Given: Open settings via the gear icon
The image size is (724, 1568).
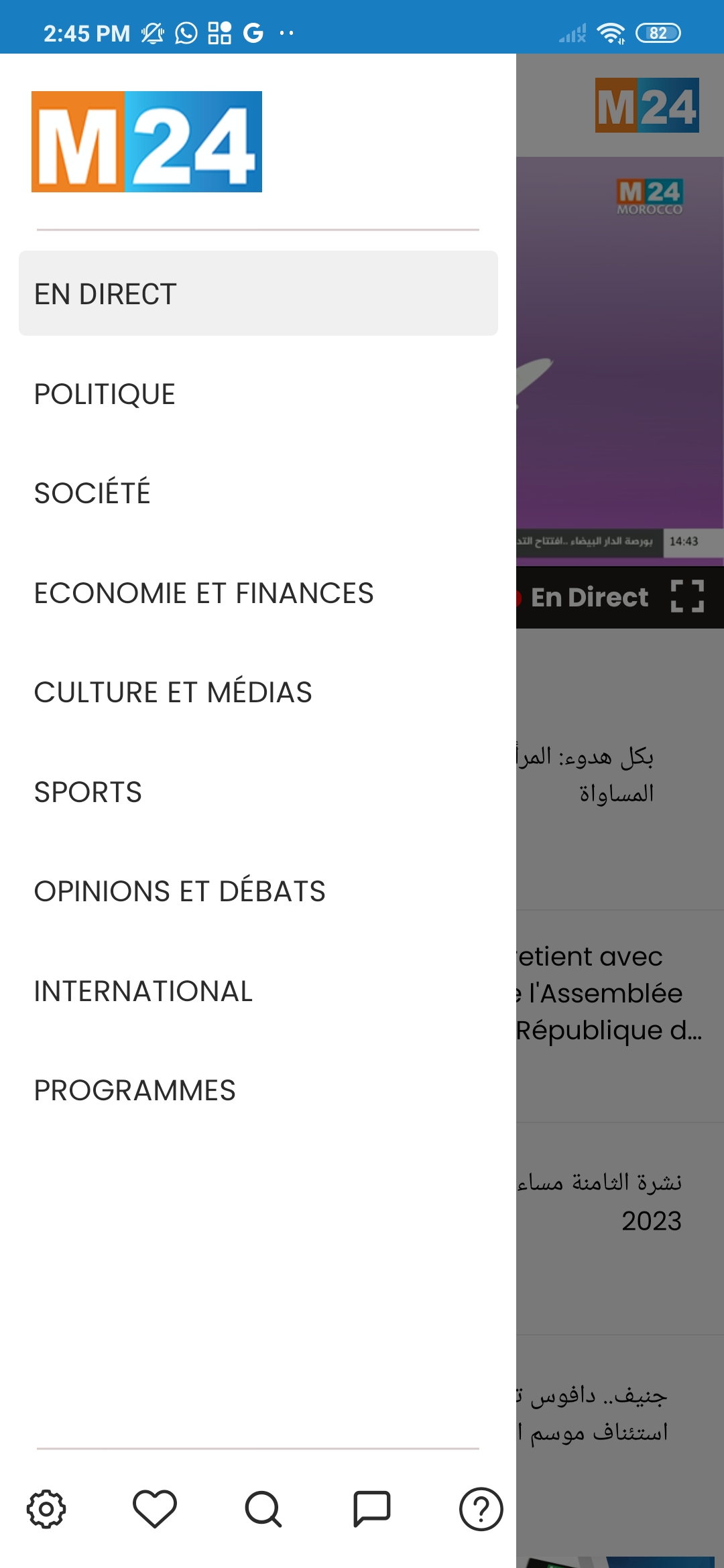Looking at the screenshot, I should point(46,1509).
